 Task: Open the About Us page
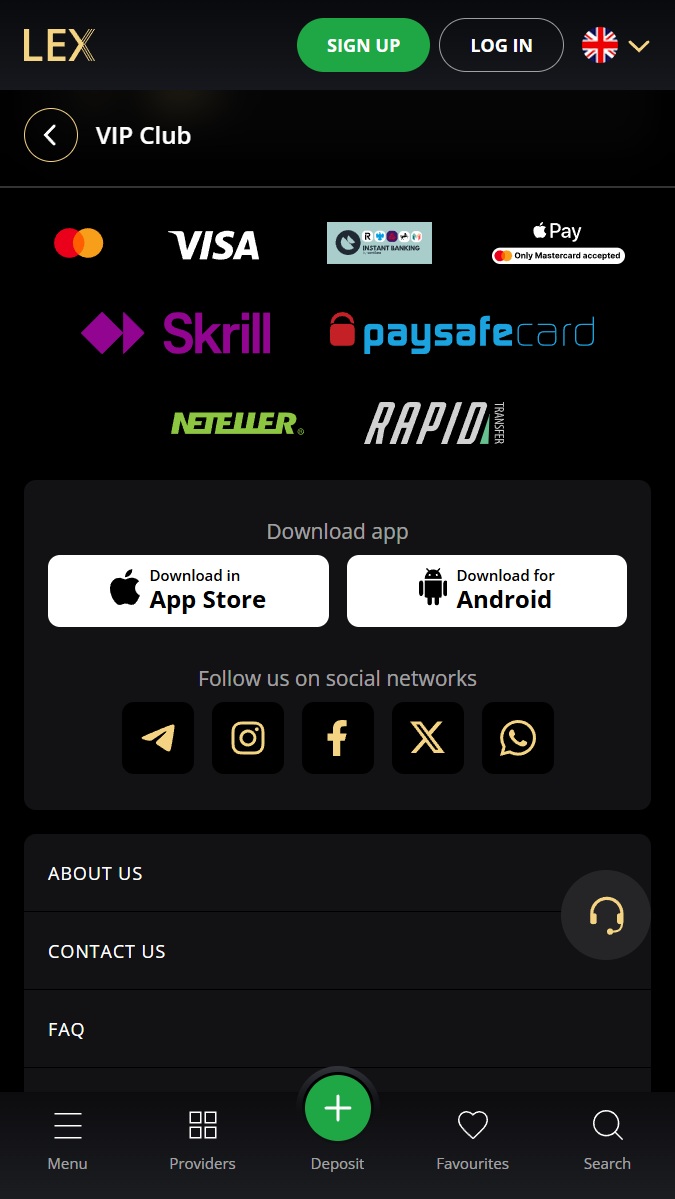pos(337,873)
